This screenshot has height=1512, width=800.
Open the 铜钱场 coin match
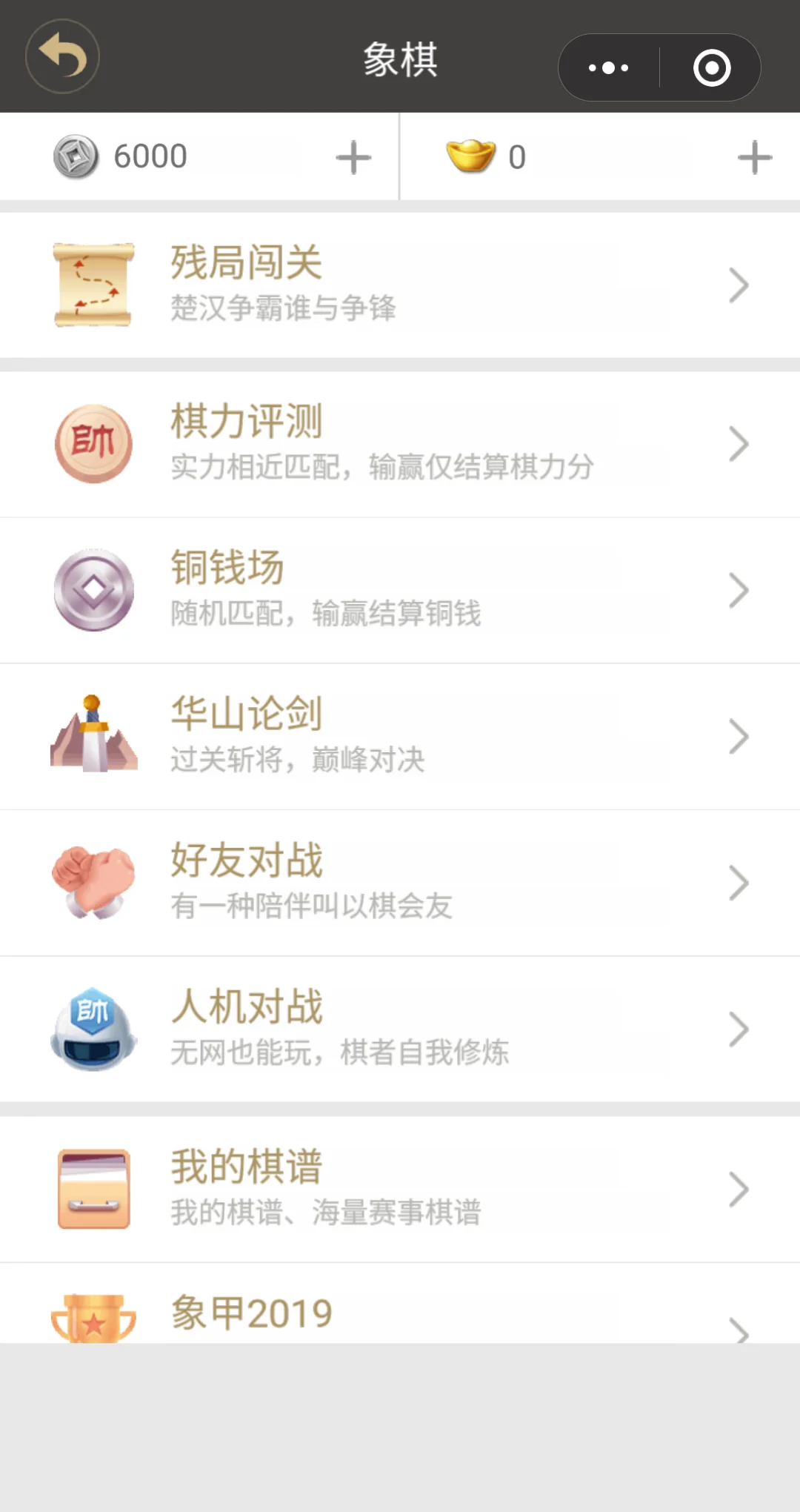[400, 590]
